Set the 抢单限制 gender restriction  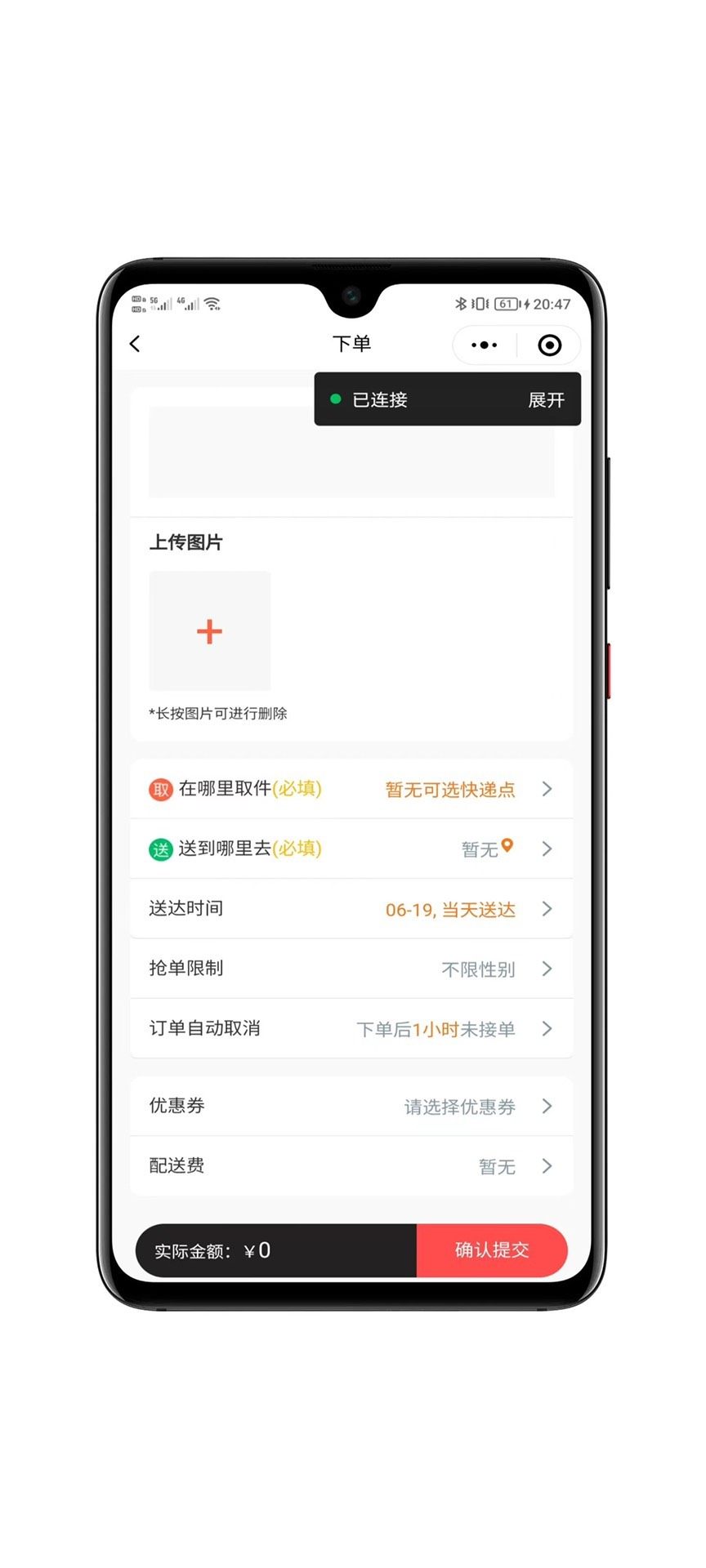(x=351, y=969)
